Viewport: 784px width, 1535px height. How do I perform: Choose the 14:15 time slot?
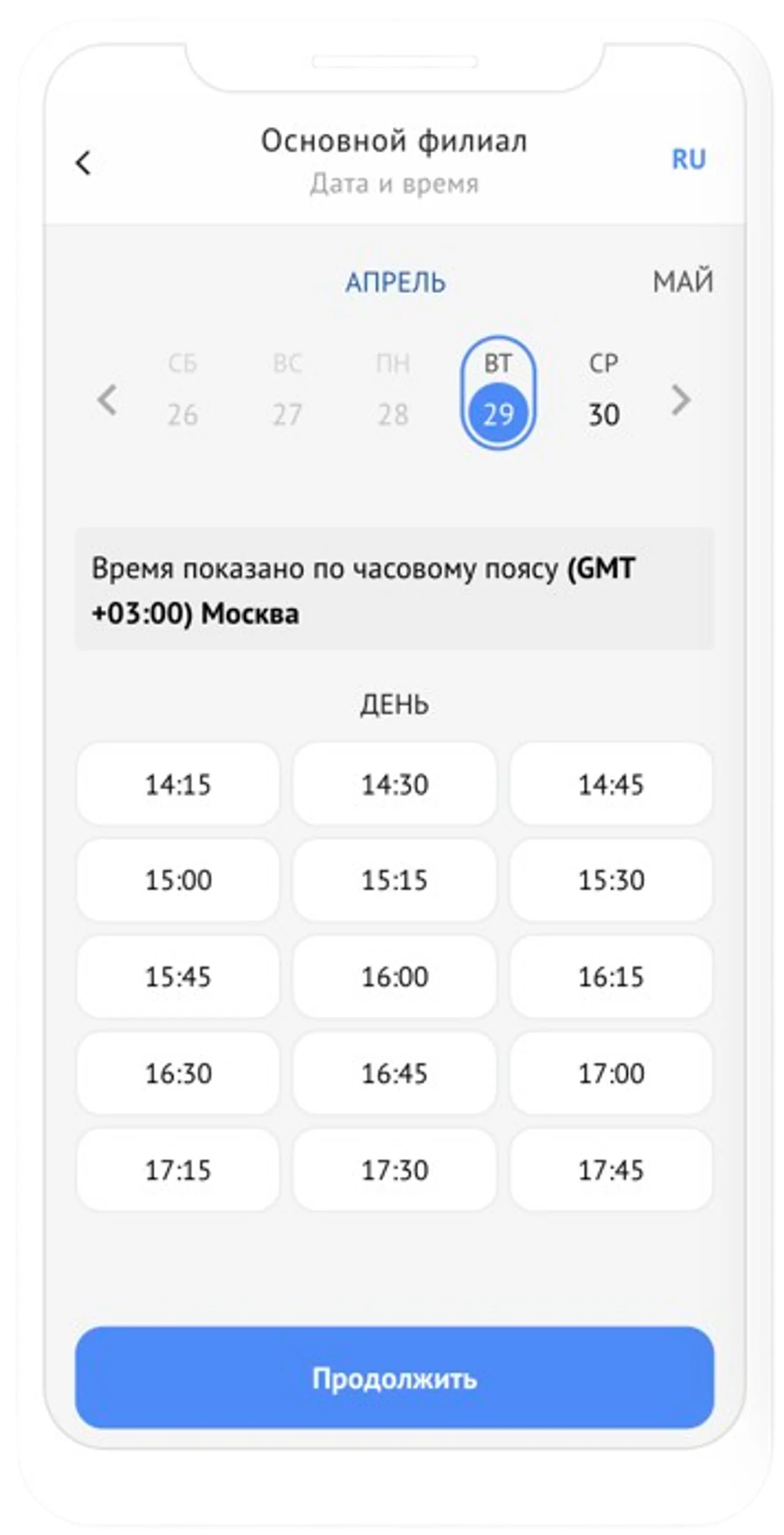[177, 782]
